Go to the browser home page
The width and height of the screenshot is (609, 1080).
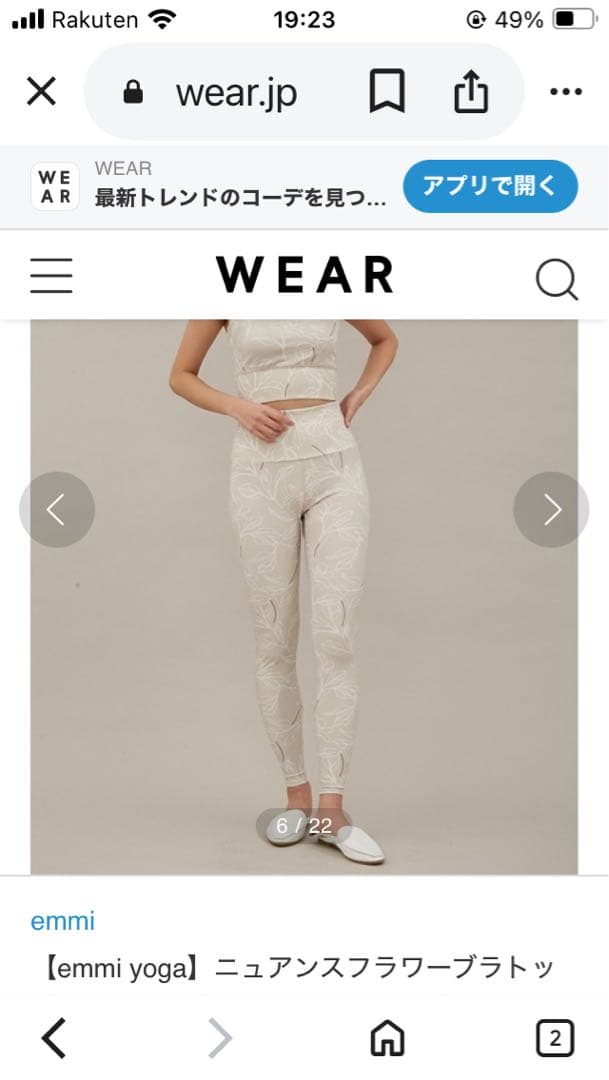coord(387,1038)
